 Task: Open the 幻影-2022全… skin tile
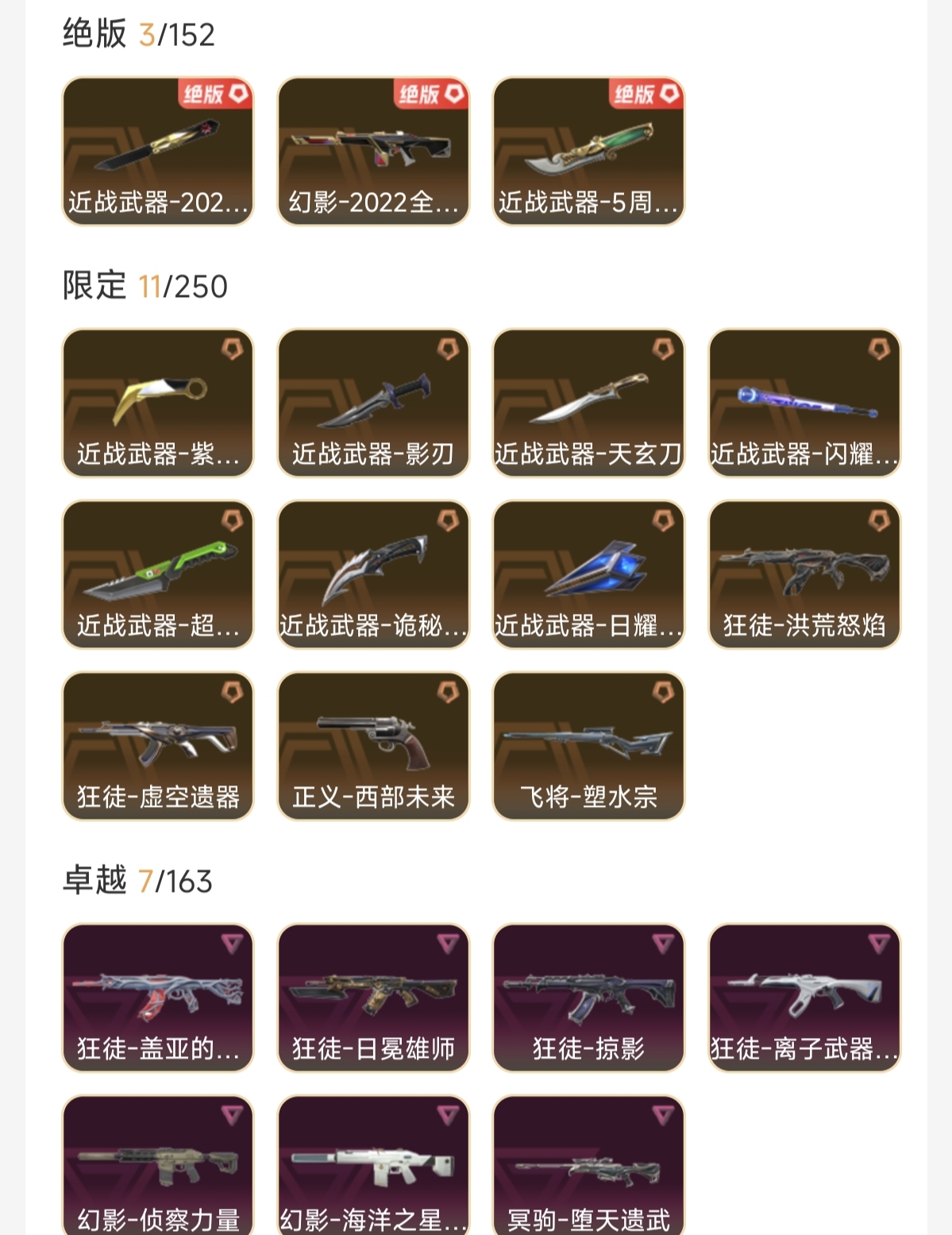coord(373,151)
